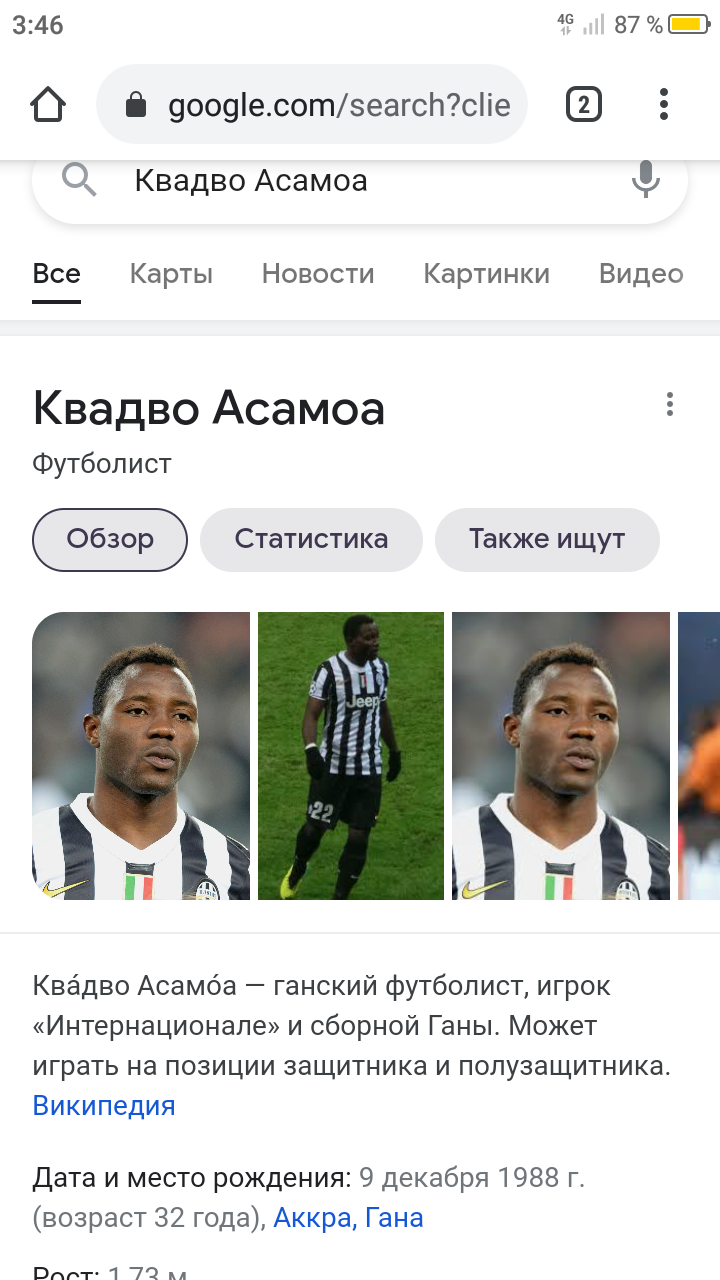Screen dimensions: 720x1280
Task: Open the knowledge panel's three-dot menu
Action: tap(669, 404)
